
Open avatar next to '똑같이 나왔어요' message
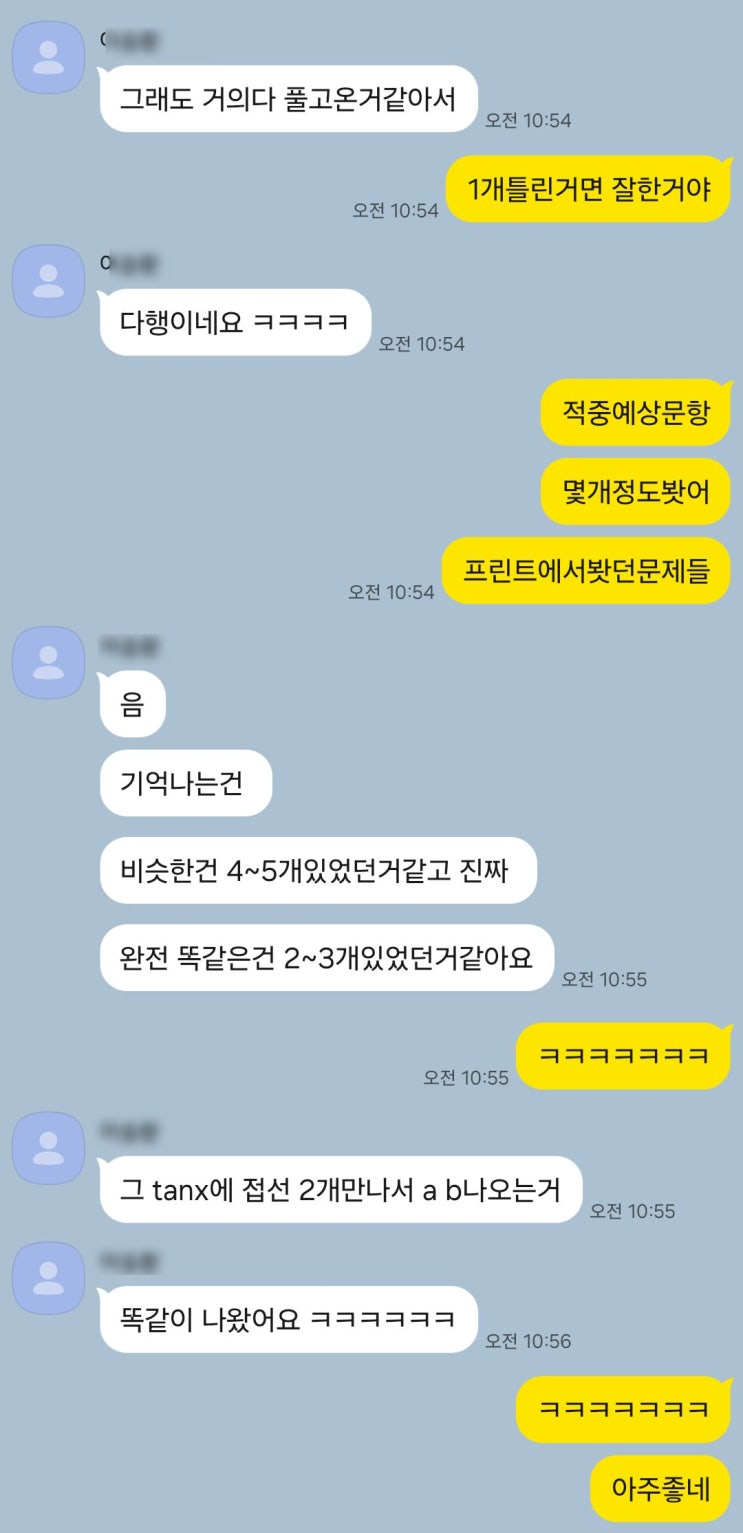click(x=47, y=1278)
